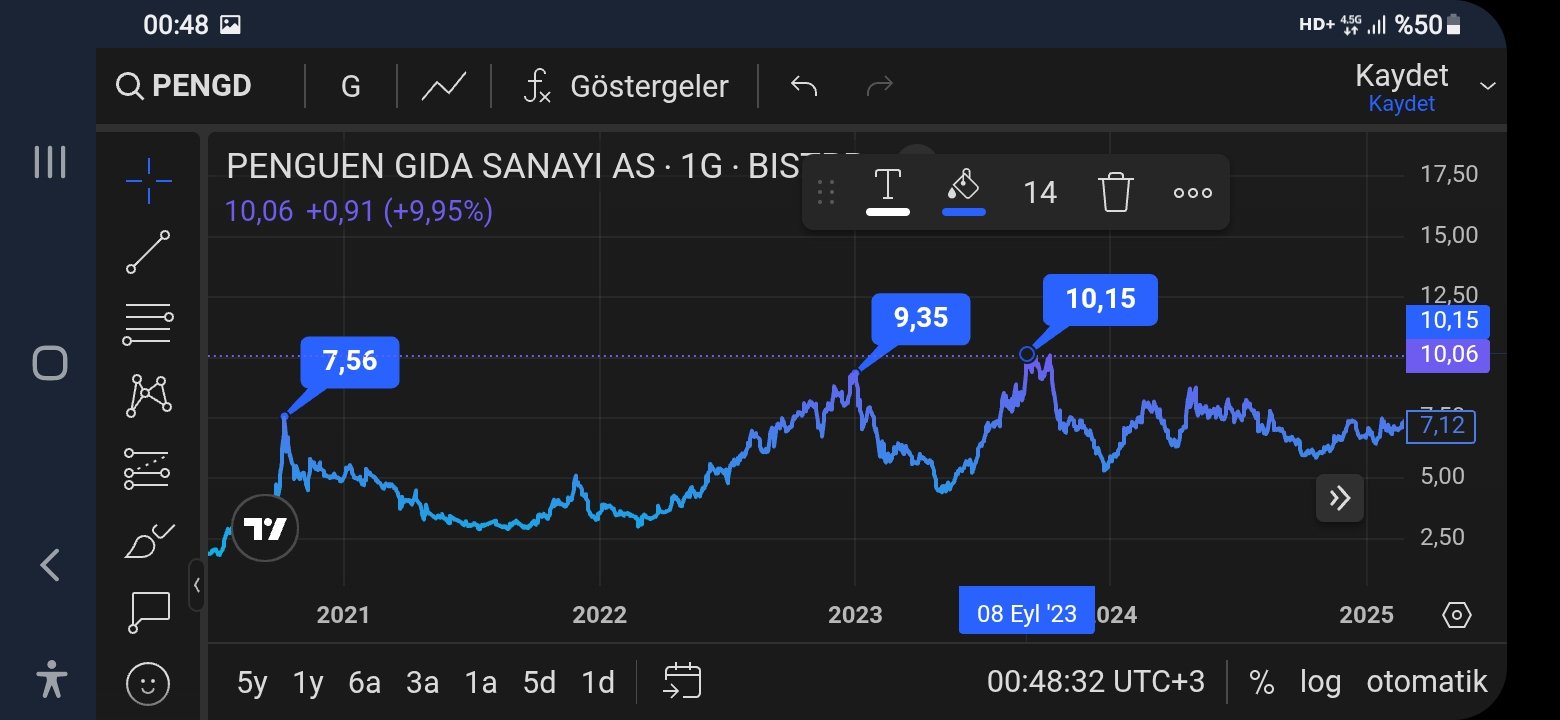Open the emoji sticker tool
The height and width of the screenshot is (720, 1560).
click(x=148, y=684)
